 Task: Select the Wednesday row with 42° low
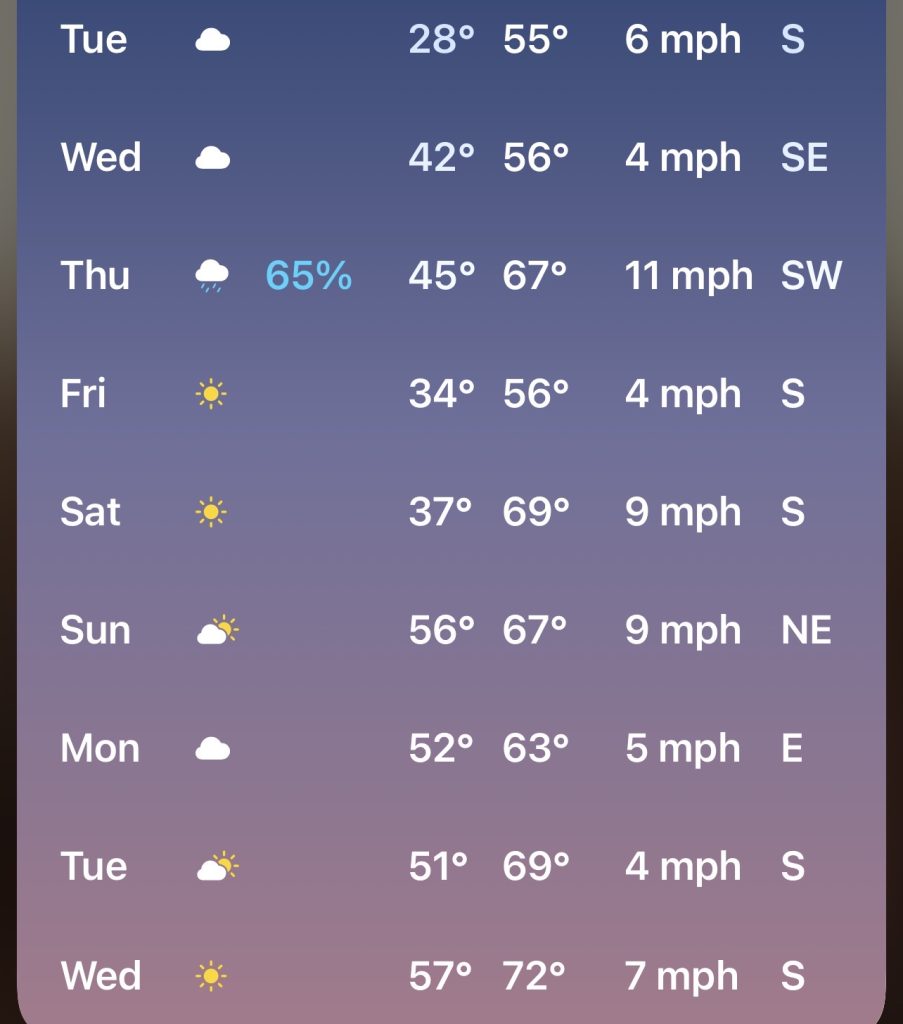(x=450, y=157)
